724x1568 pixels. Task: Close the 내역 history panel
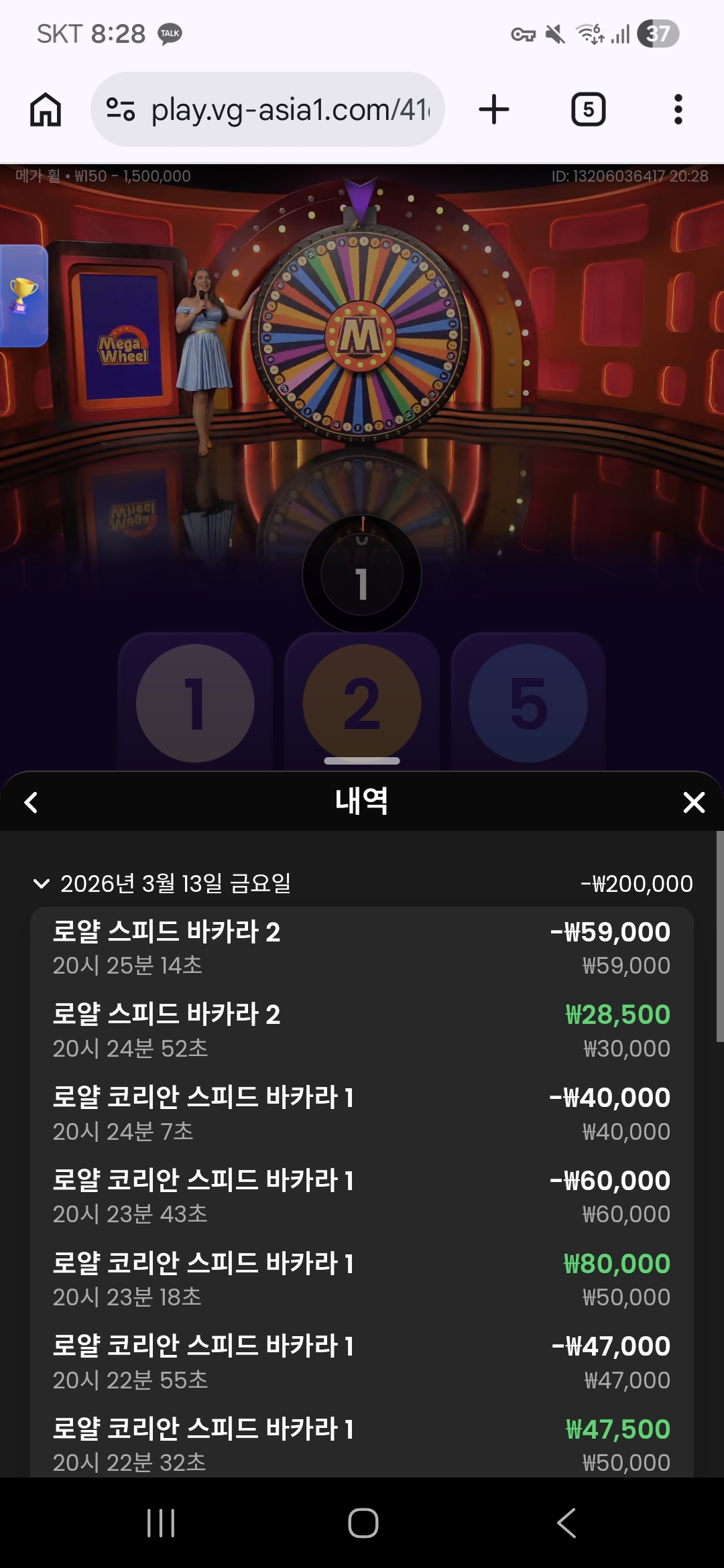click(x=693, y=802)
